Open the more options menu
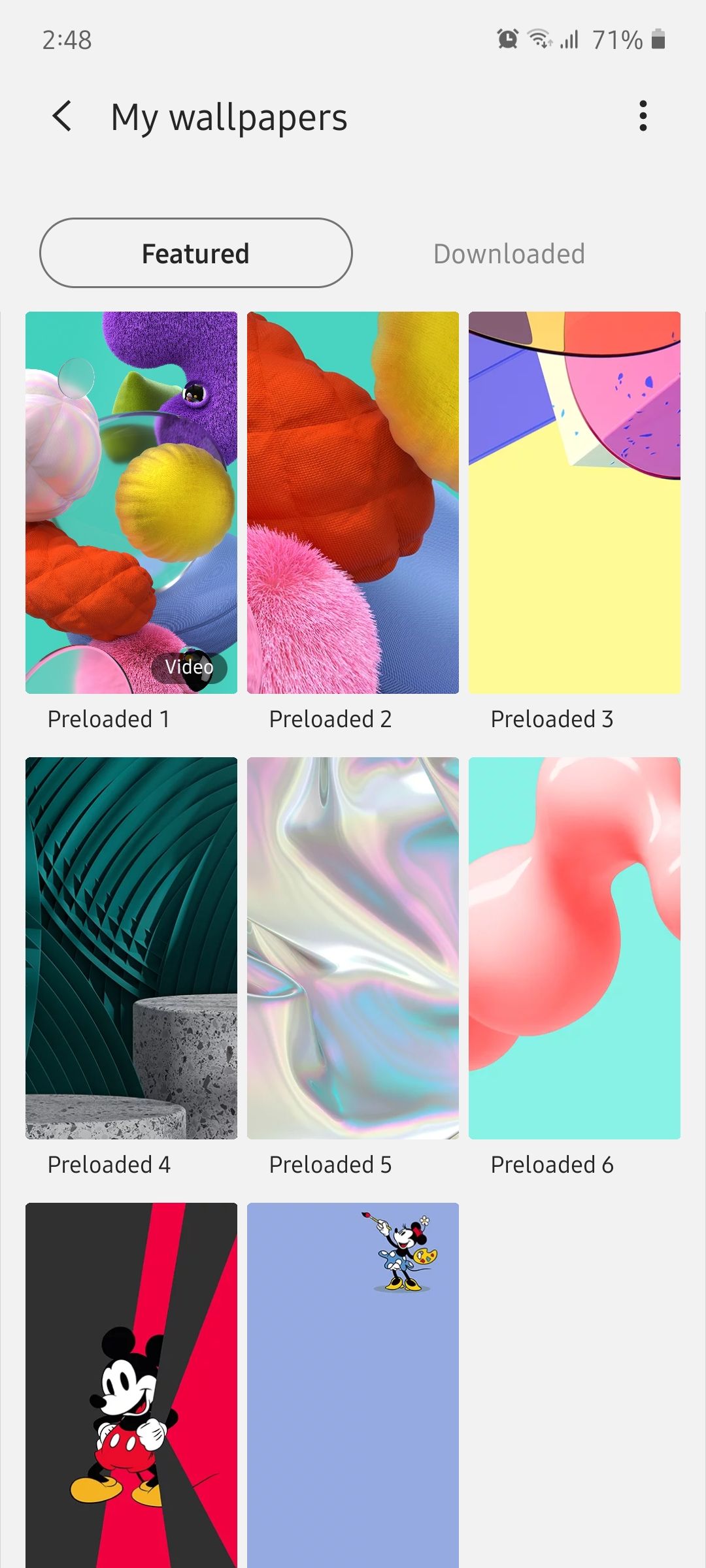Screen dimensions: 706x1568 point(643,116)
